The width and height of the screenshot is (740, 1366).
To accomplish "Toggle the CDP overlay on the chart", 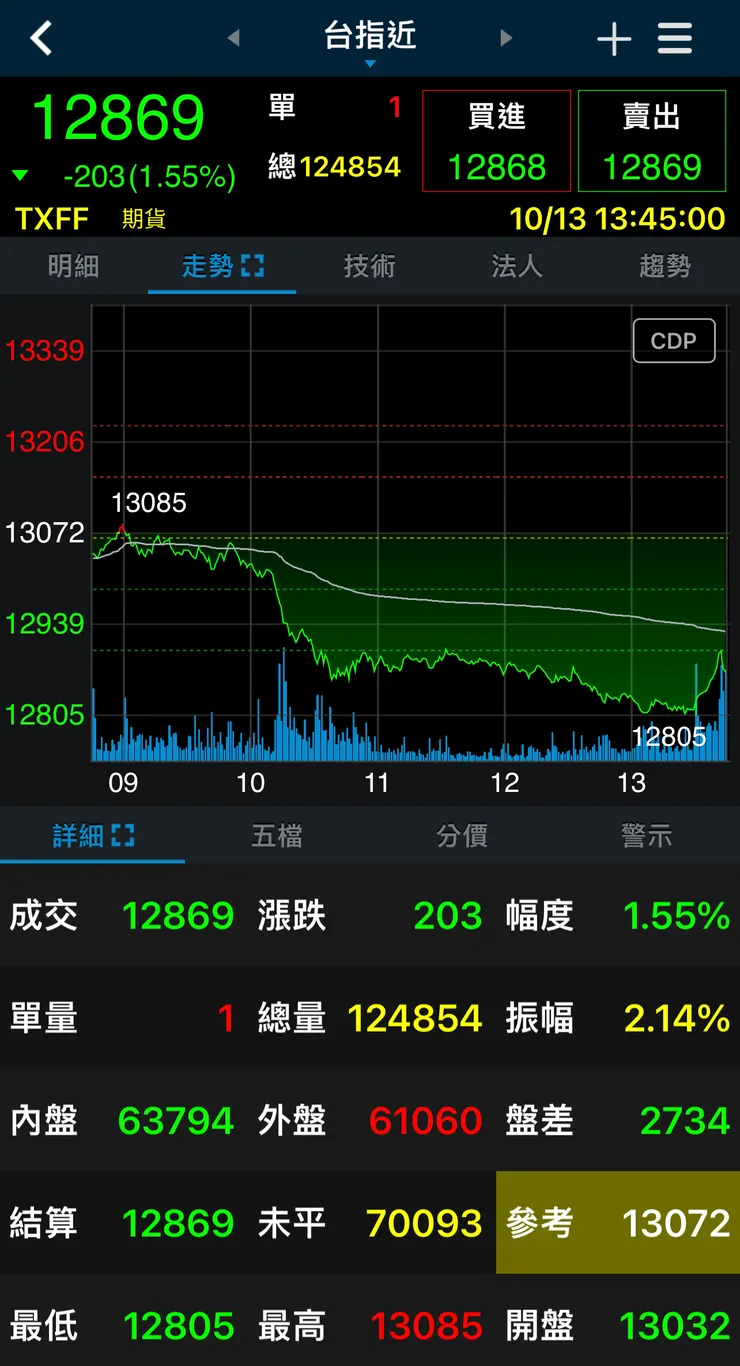I will tap(674, 340).
